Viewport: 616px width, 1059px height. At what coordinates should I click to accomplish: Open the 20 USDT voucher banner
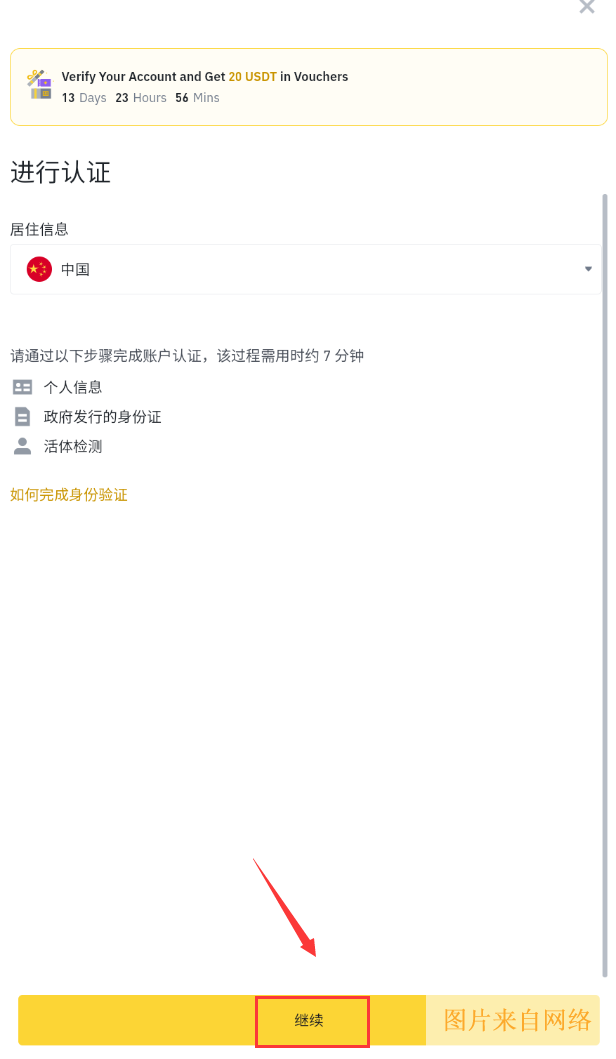pyautogui.click(x=308, y=87)
